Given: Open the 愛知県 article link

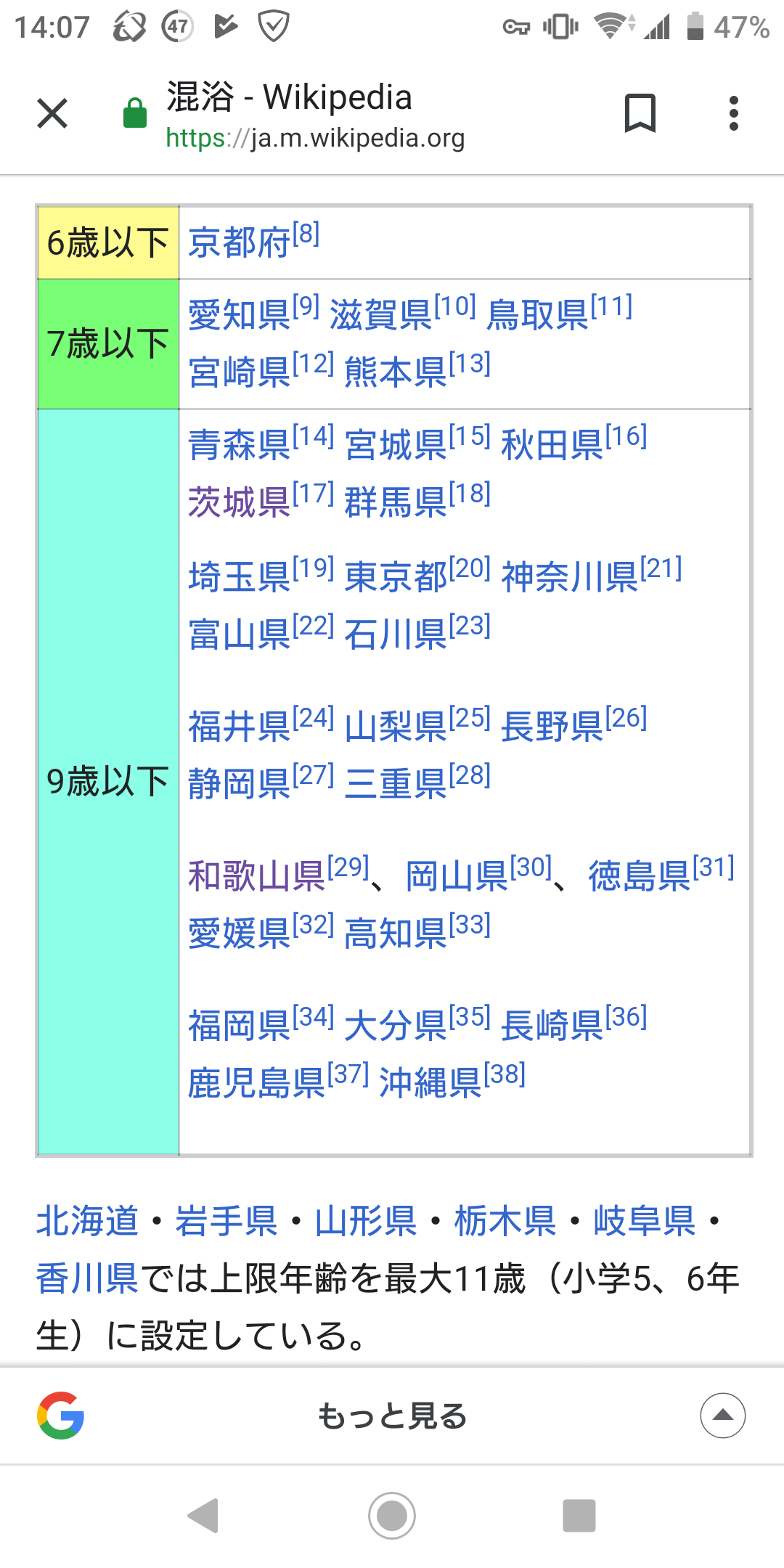Looking at the screenshot, I should coord(239,316).
